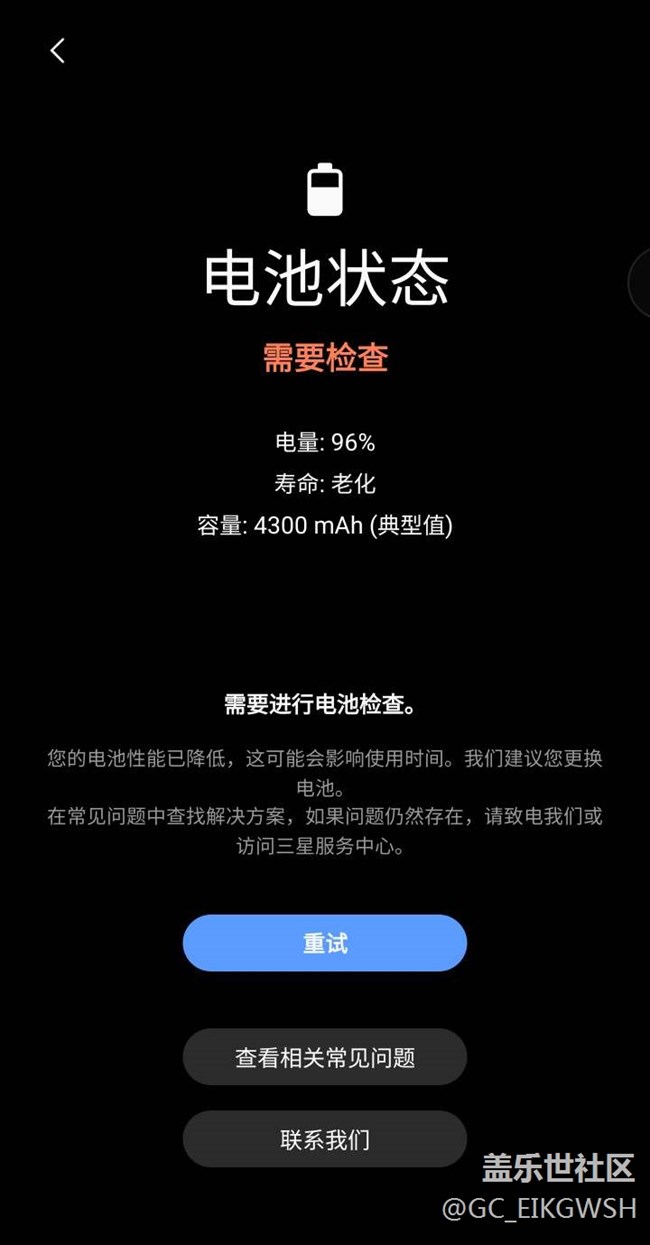Open 查看相关常见问题 FAQ button
Image resolution: width=650 pixels, height=1245 pixels.
(325, 1057)
